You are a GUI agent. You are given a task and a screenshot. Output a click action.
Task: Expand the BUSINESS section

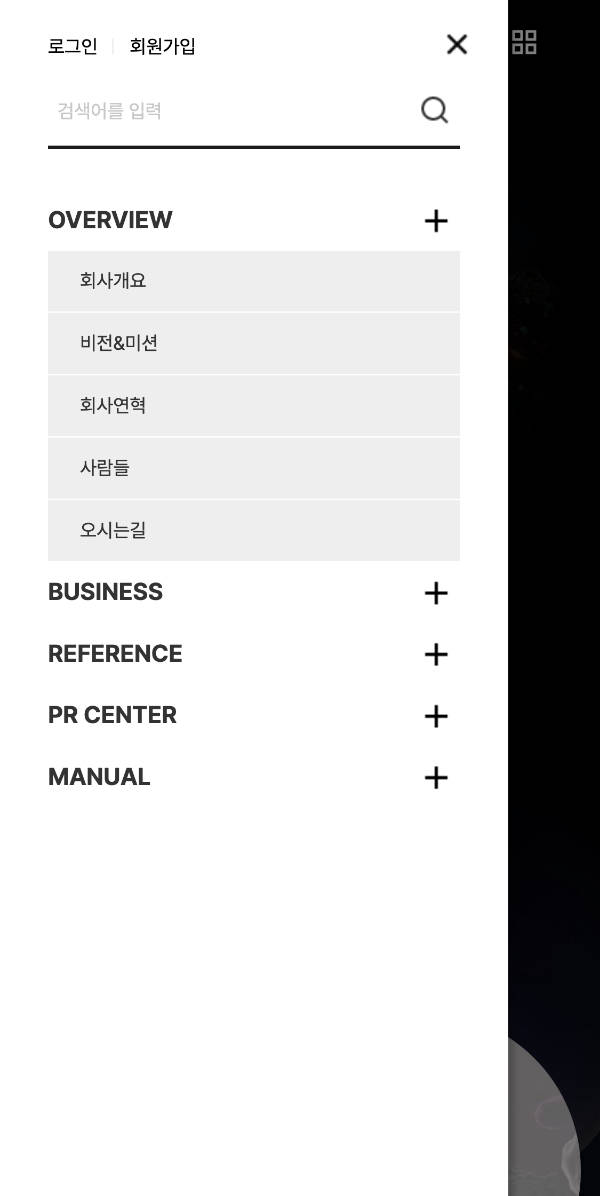point(436,593)
